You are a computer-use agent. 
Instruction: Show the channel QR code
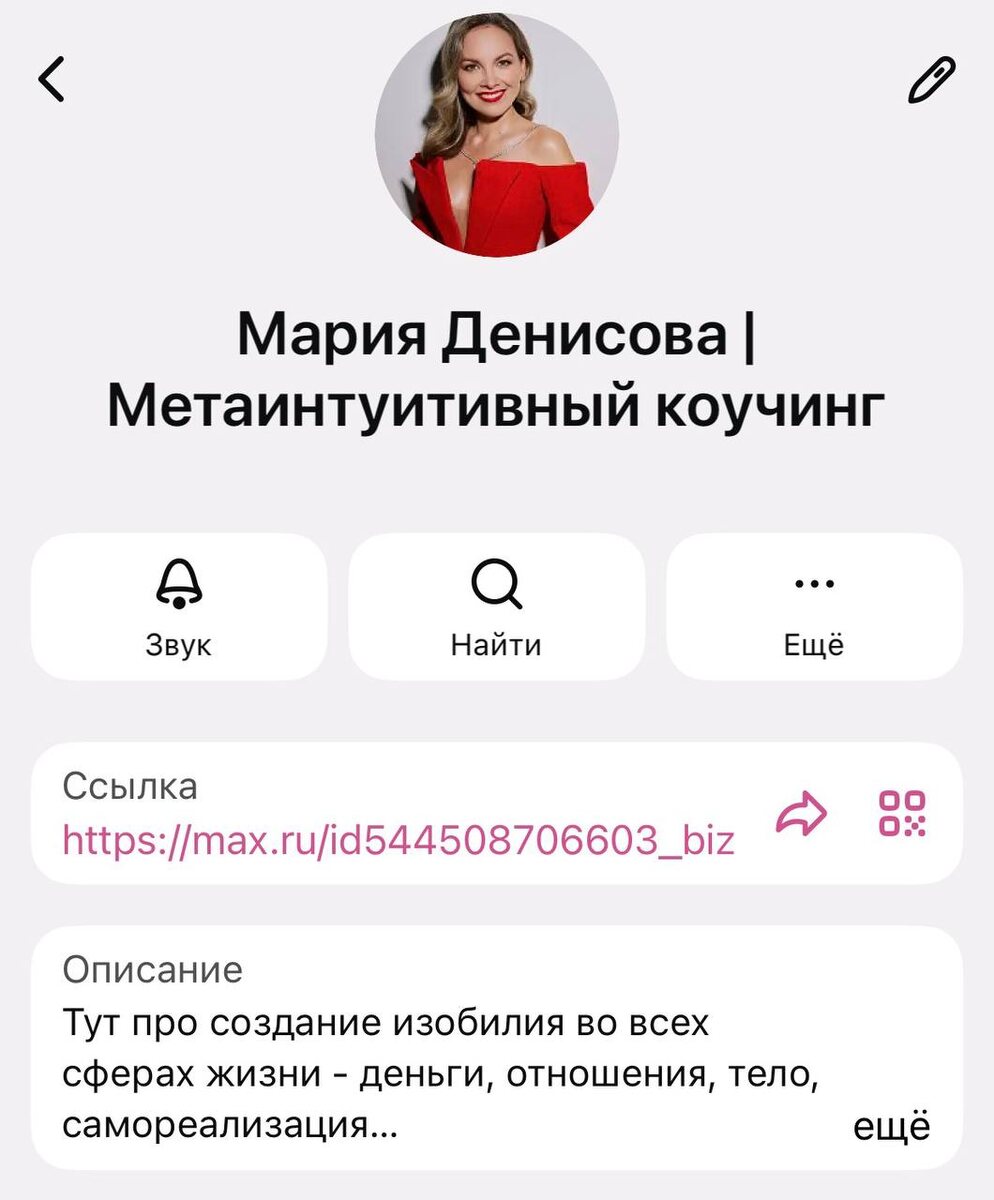click(902, 813)
